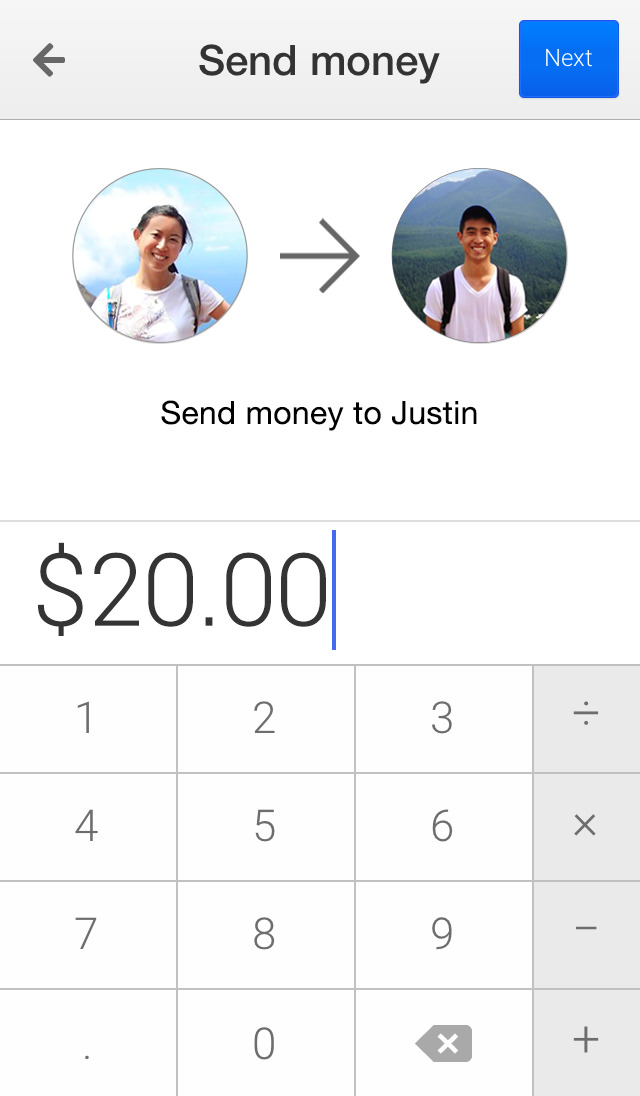Image resolution: width=640 pixels, height=1096 pixels.
Task: Enter digit 3 on the keypad
Action: [443, 718]
